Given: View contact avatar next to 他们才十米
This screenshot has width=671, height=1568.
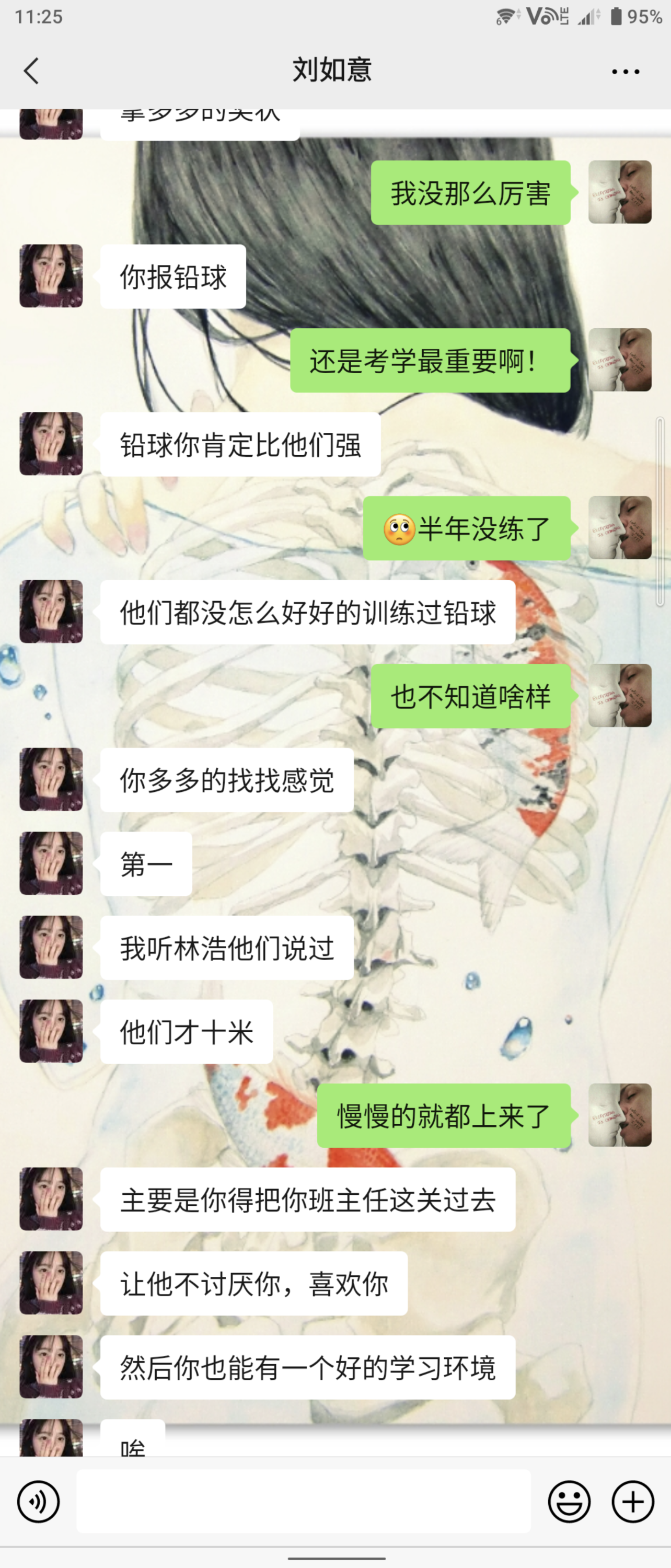Looking at the screenshot, I should click(51, 1031).
